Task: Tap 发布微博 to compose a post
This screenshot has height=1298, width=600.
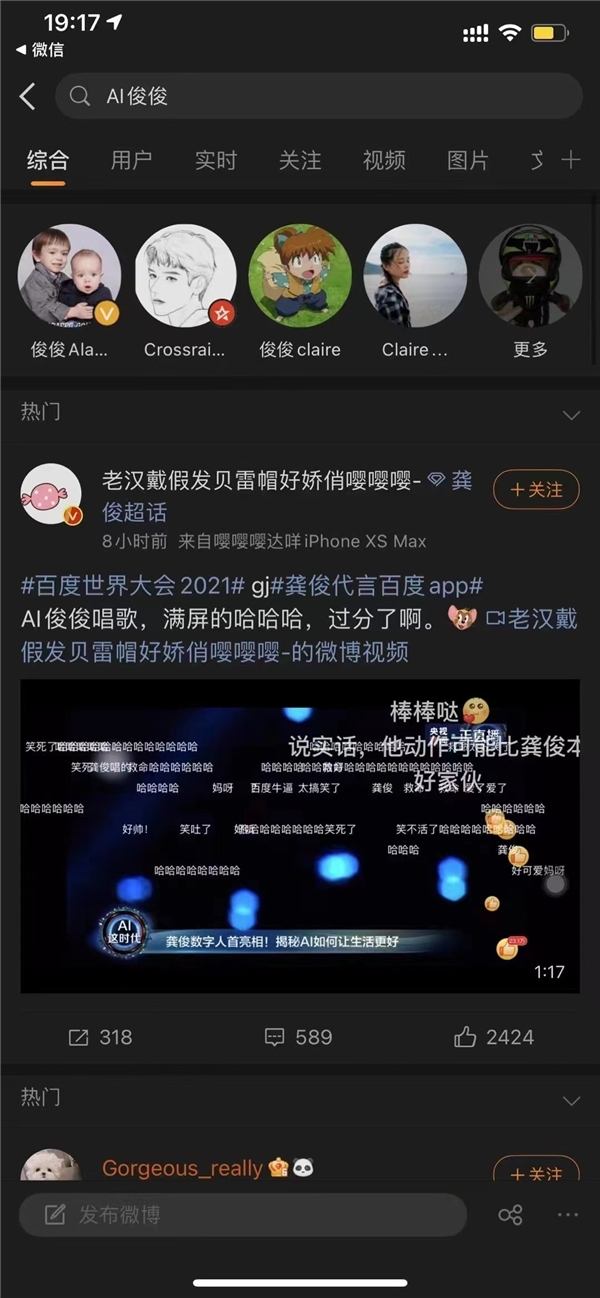Action: (x=242, y=1215)
